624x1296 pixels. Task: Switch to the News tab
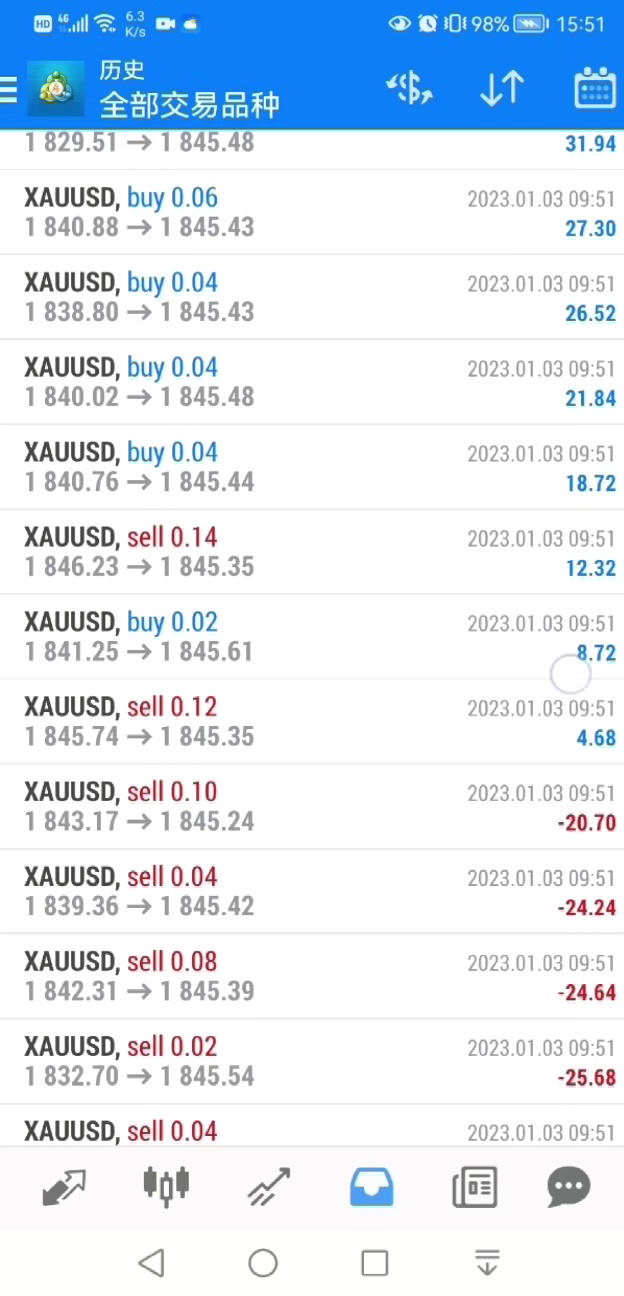(474, 1187)
